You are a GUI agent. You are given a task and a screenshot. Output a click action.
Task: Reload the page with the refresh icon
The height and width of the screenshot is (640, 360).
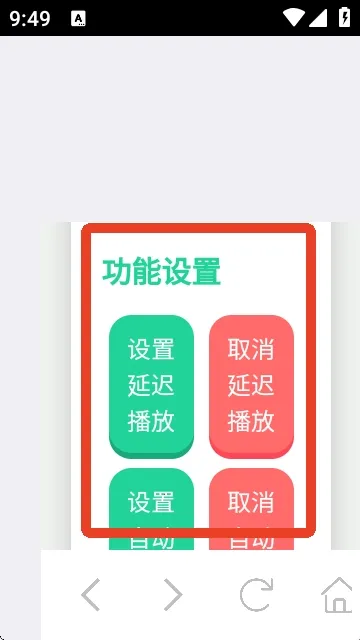pyautogui.click(x=256, y=595)
